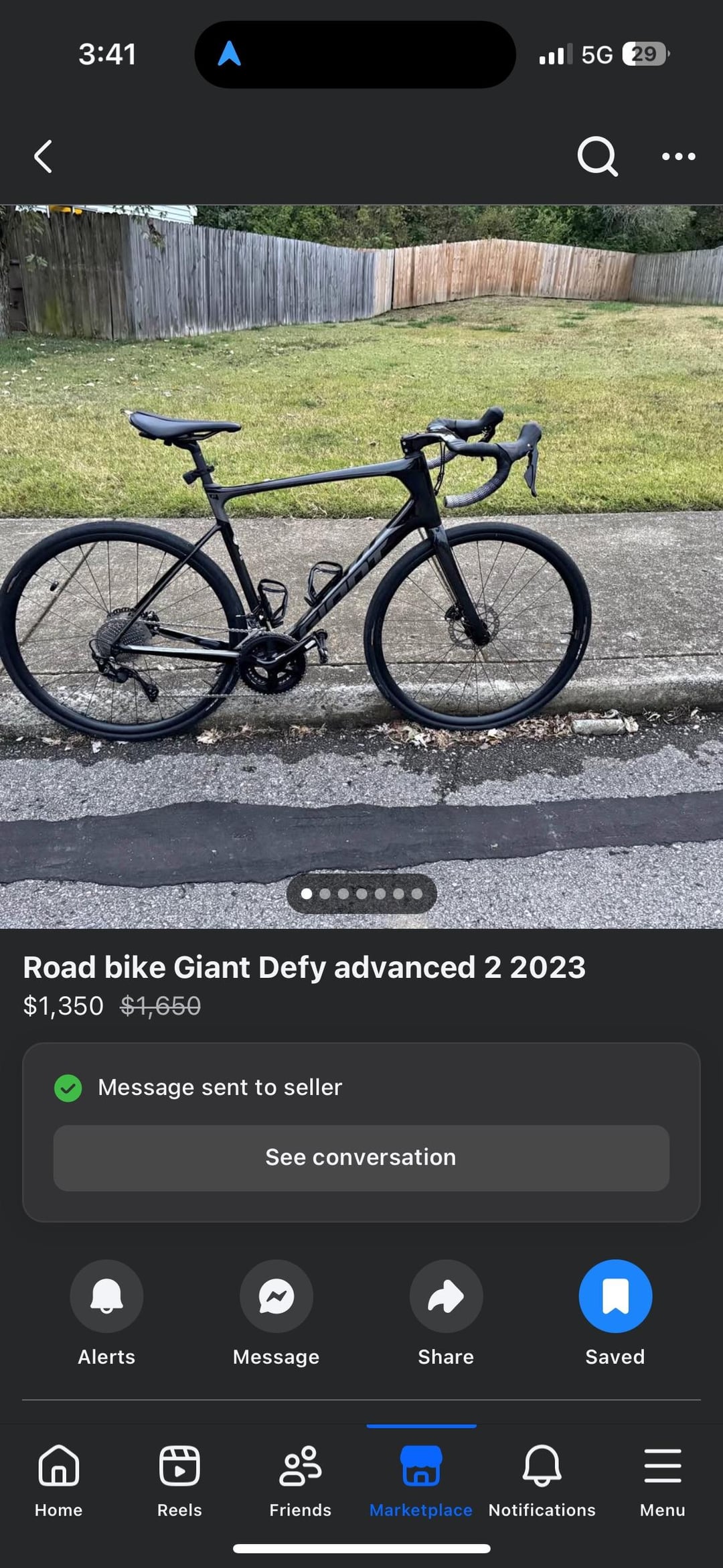
Task: Set Alerts for this listing
Action: pyautogui.click(x=106, y=1296)
